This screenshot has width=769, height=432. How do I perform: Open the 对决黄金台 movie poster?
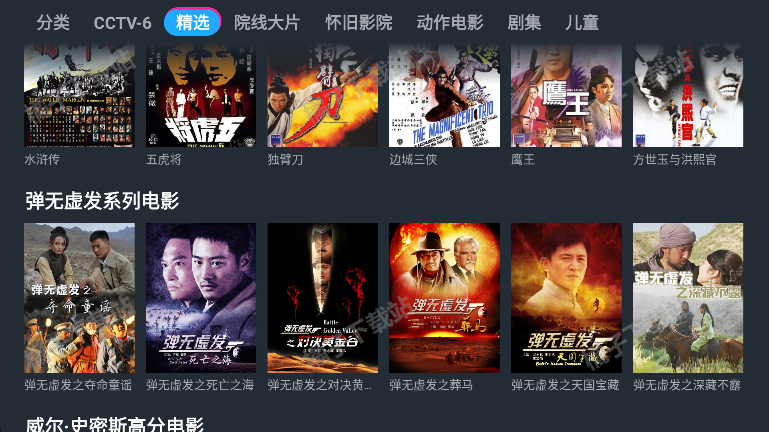pos(323,298)
